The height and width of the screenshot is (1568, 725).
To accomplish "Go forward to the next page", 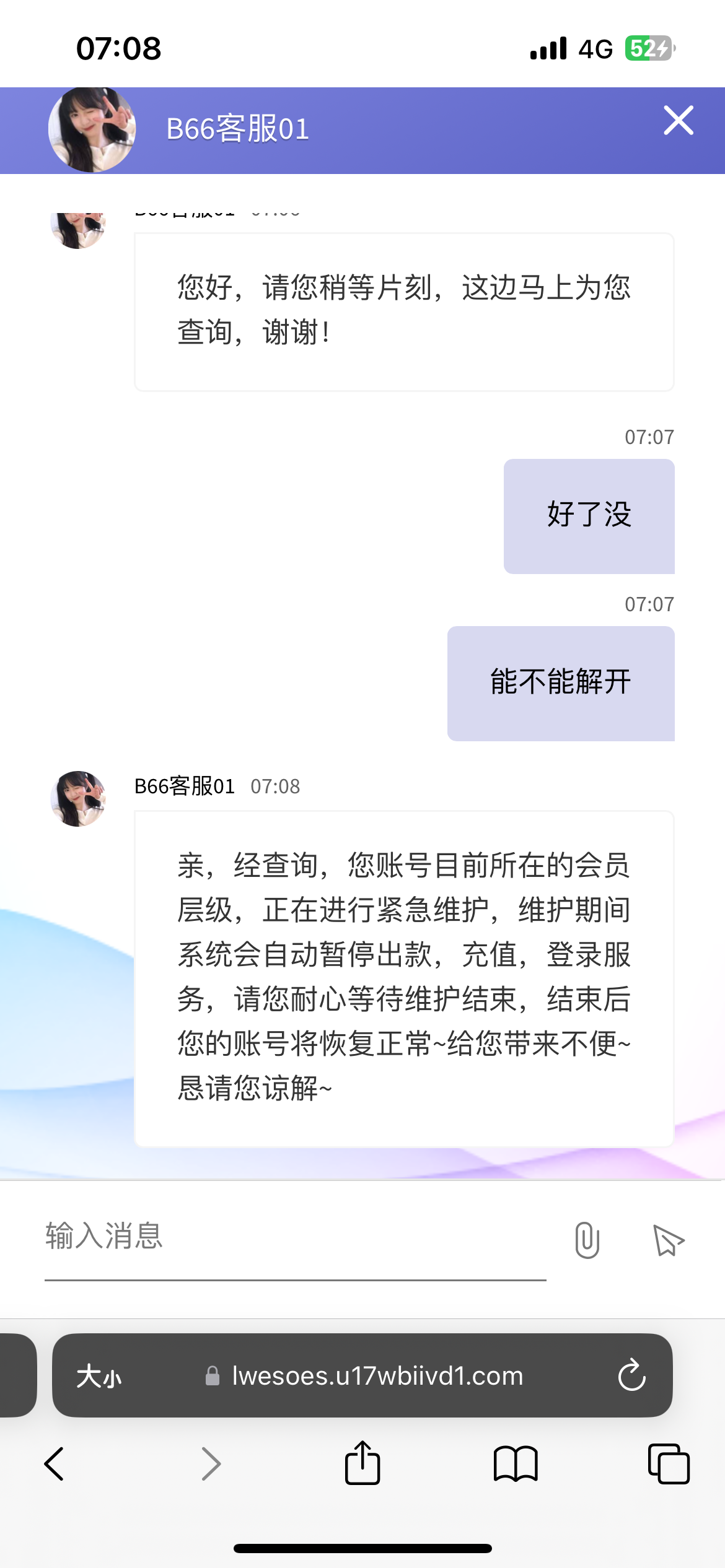I will click(x=211, y=1464).
